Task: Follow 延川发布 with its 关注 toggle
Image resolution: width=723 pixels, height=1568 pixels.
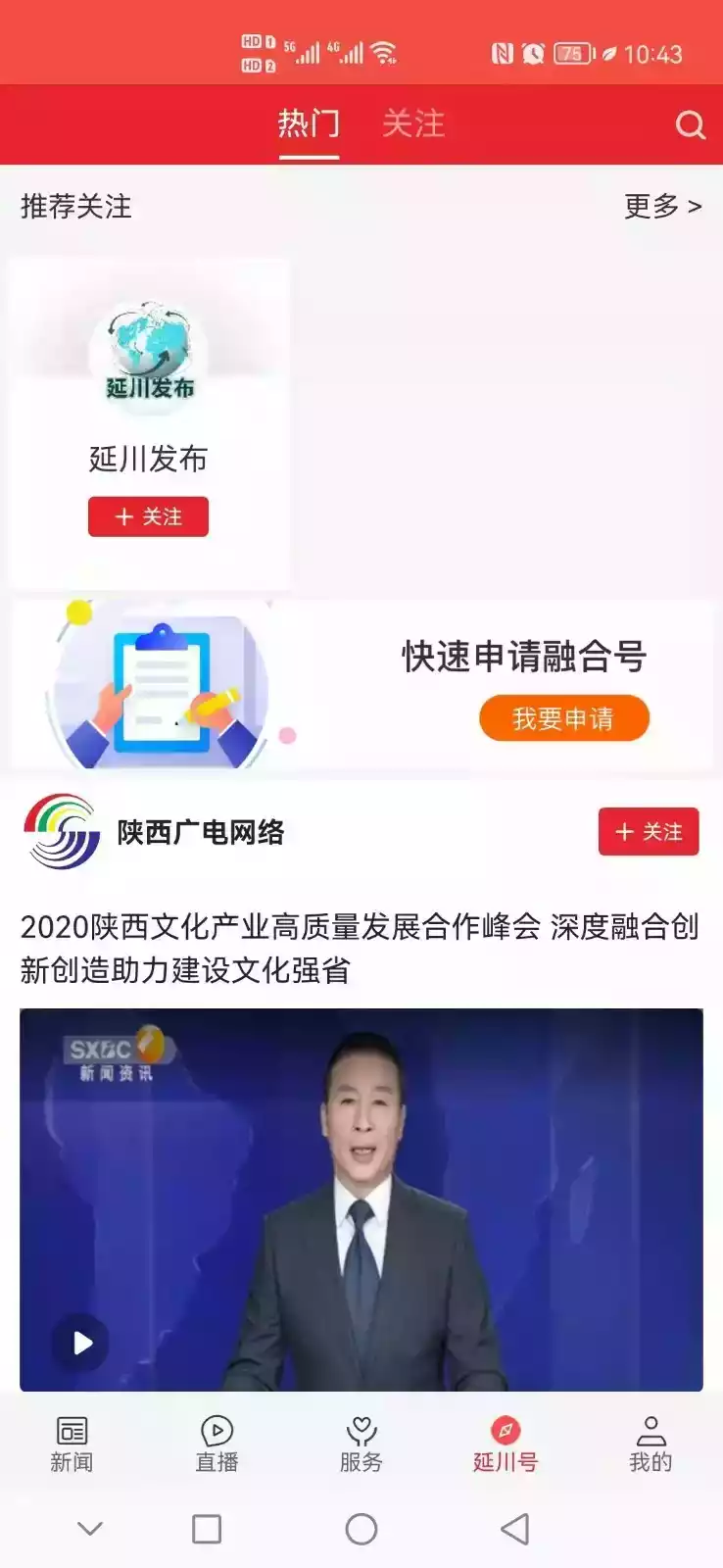Action: click(148, 516)
